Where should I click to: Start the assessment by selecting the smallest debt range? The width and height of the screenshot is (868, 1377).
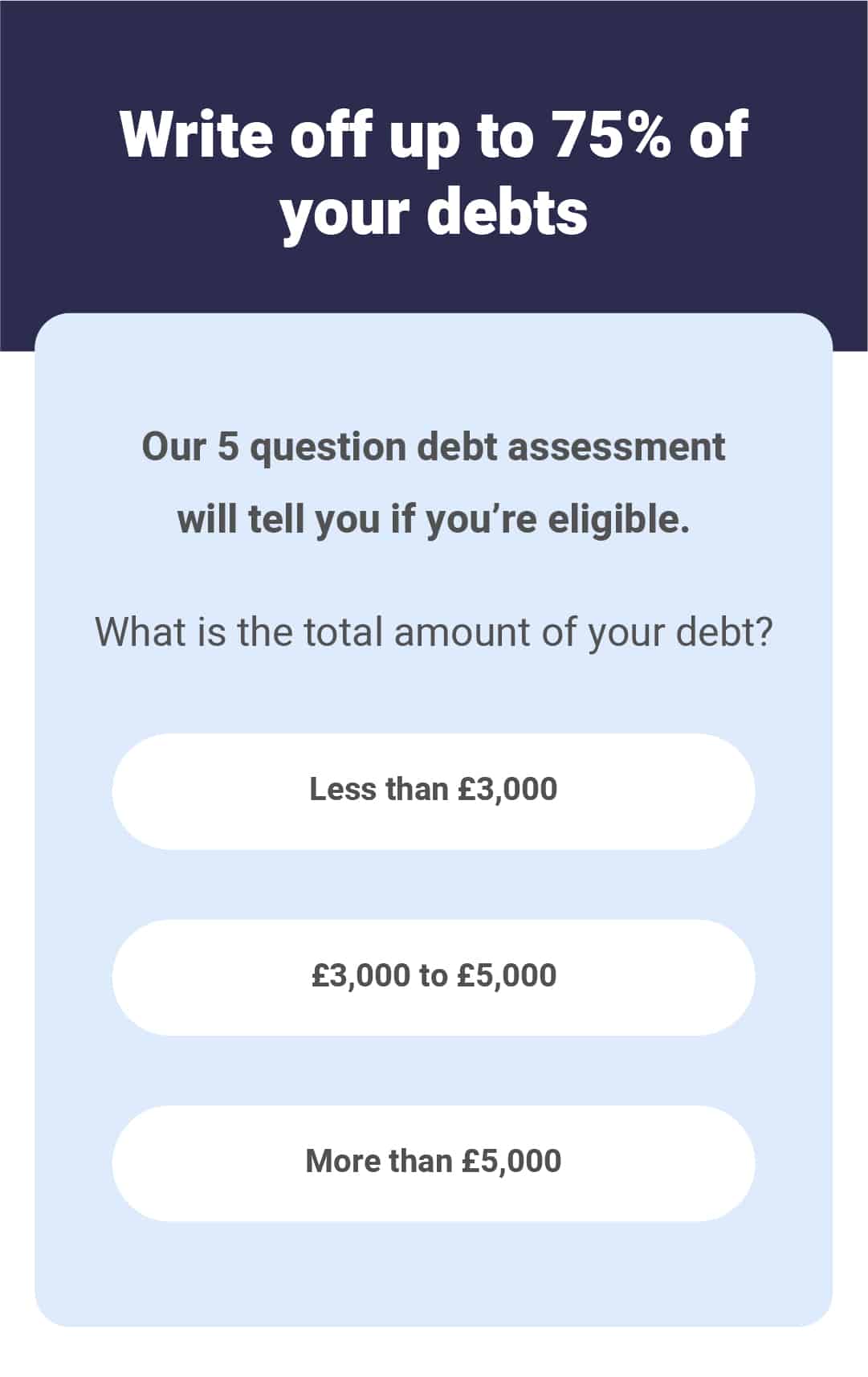(x=434, y=789)
